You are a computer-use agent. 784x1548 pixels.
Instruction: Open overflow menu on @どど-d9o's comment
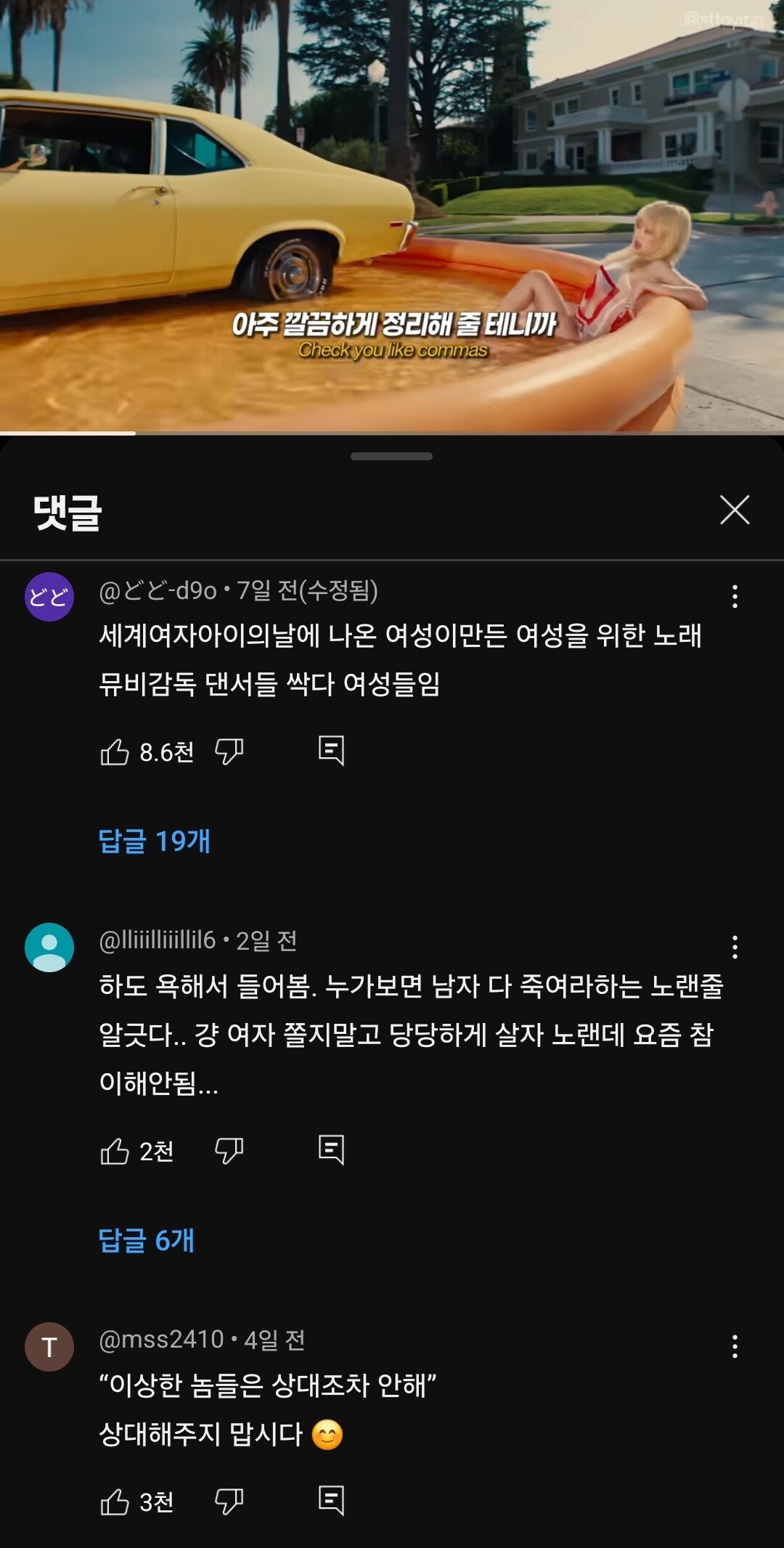pyautogui.click(x=735, y=596)
